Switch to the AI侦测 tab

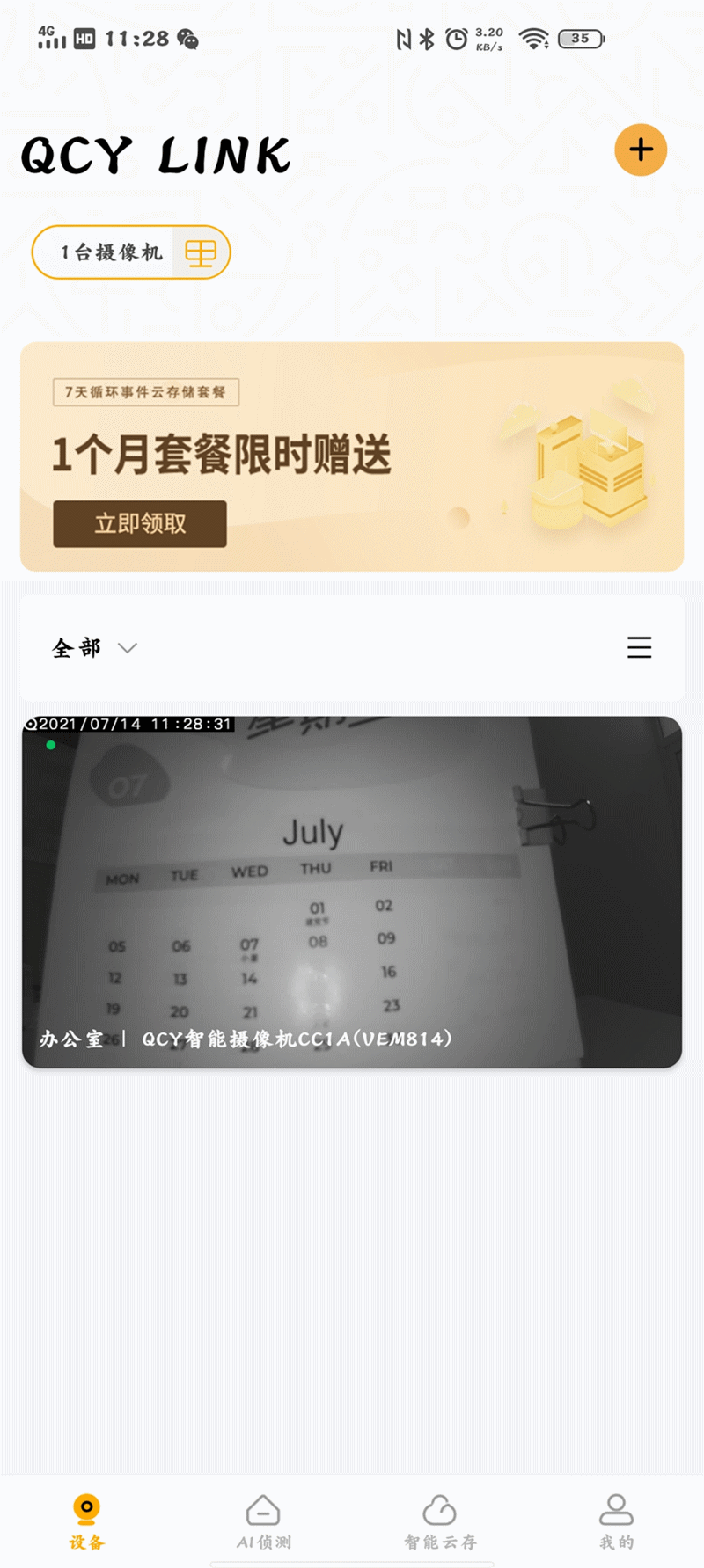[x=263, y=1522]
